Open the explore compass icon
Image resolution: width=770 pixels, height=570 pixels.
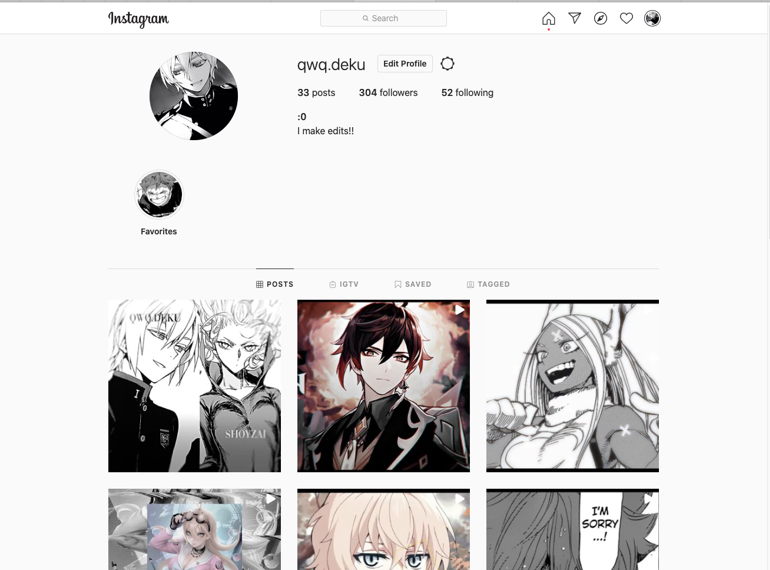coord(600,18)
